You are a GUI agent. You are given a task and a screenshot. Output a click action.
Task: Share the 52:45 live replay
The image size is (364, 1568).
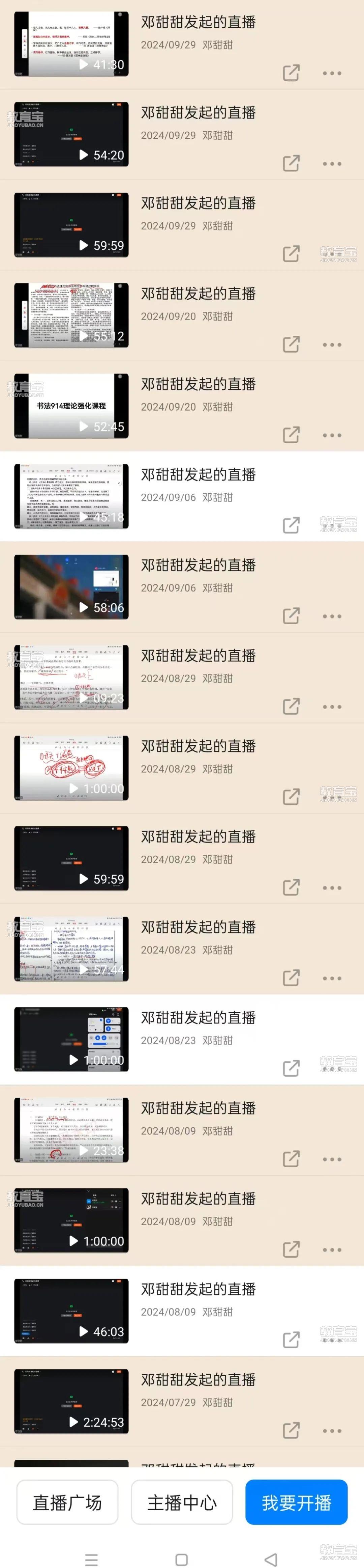[x=291, y=435]
